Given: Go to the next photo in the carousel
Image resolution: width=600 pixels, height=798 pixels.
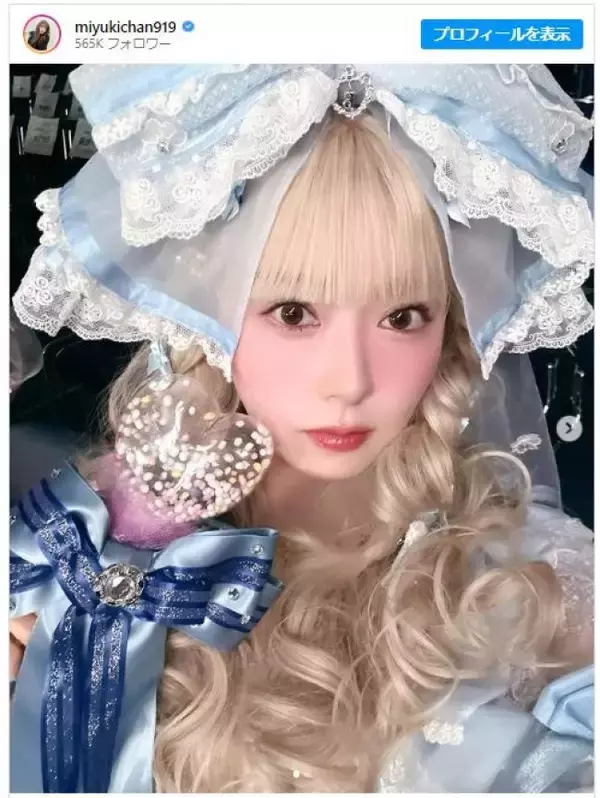Looking at the screenshot, I should tap(569, 429).
